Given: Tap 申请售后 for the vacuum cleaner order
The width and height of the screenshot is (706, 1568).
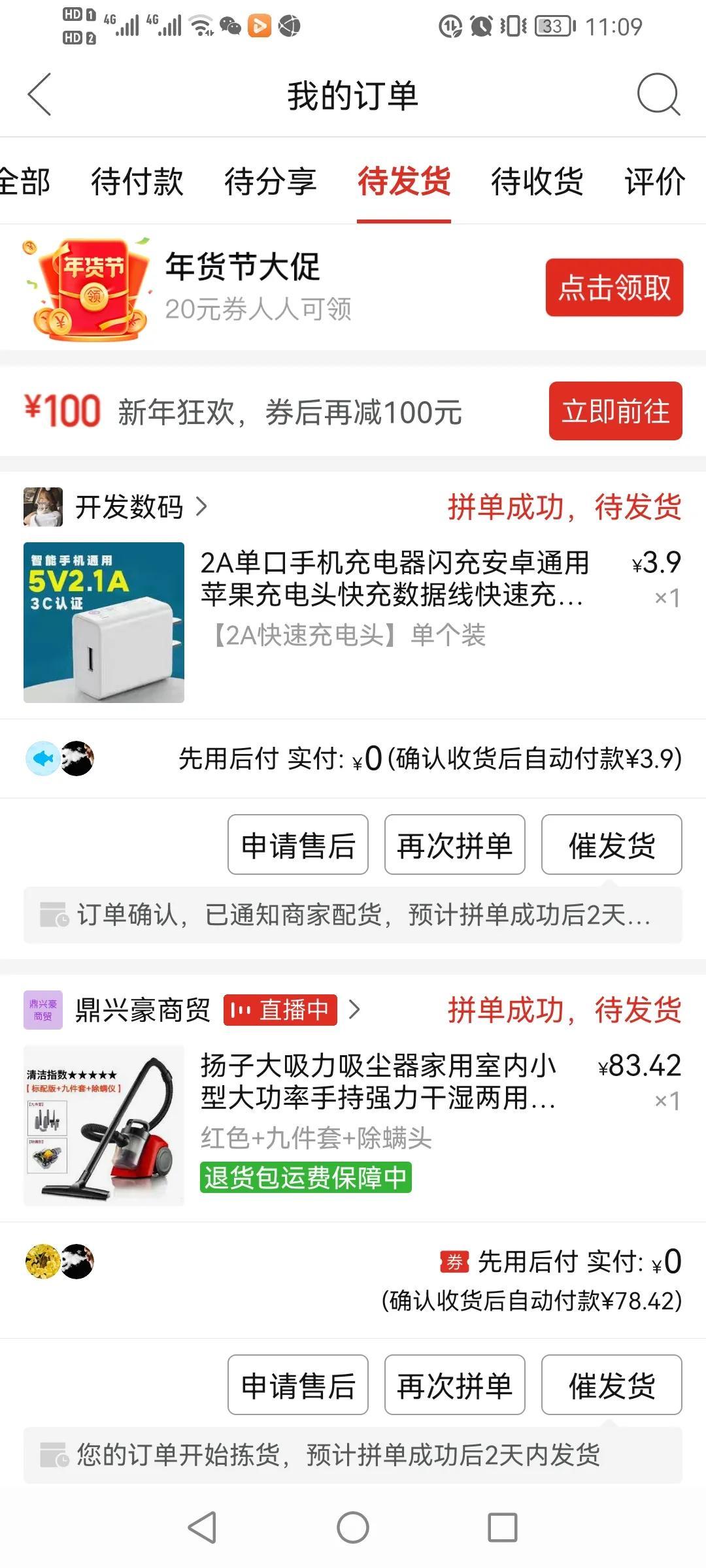Looking at the screenshot, I should pos(298,1384).
